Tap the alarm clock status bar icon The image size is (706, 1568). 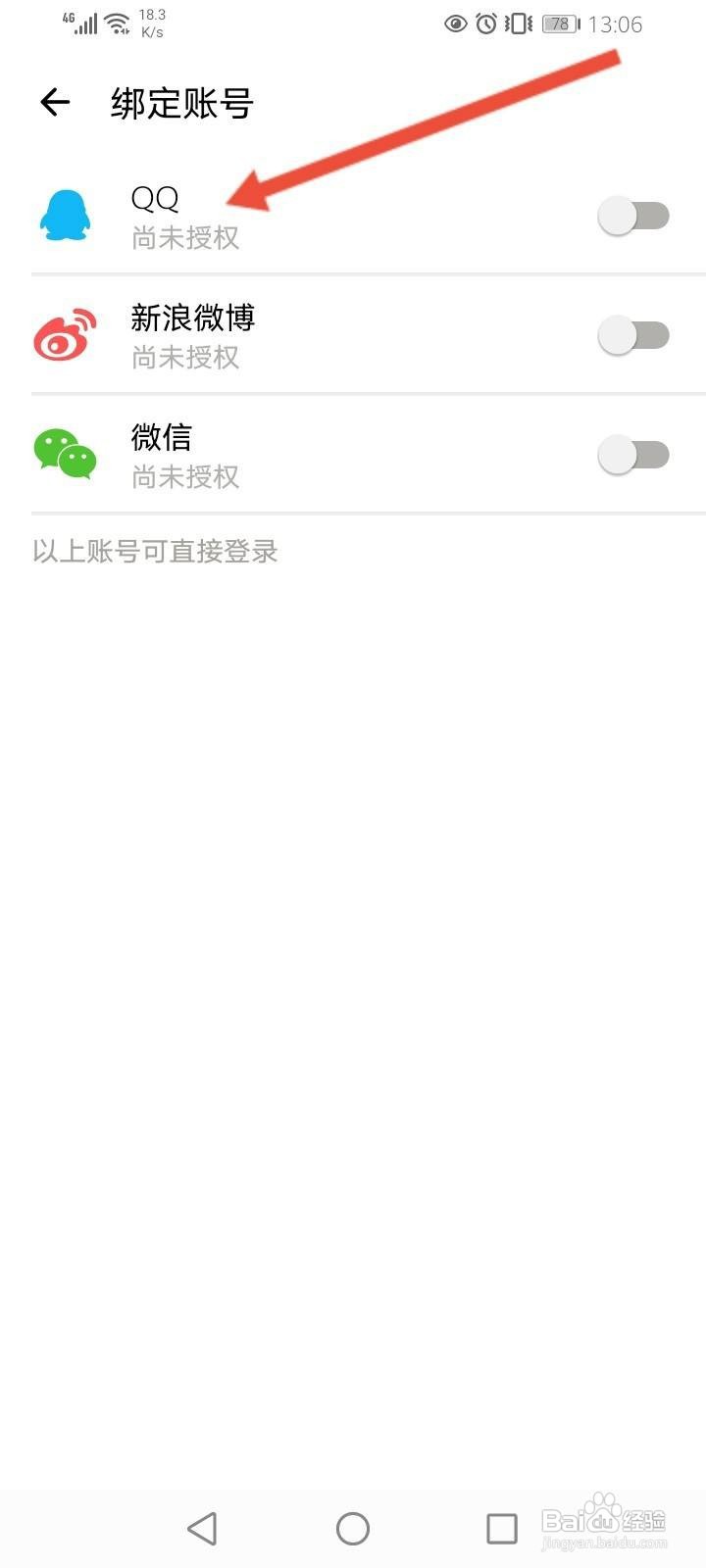[x=487, y=24]
